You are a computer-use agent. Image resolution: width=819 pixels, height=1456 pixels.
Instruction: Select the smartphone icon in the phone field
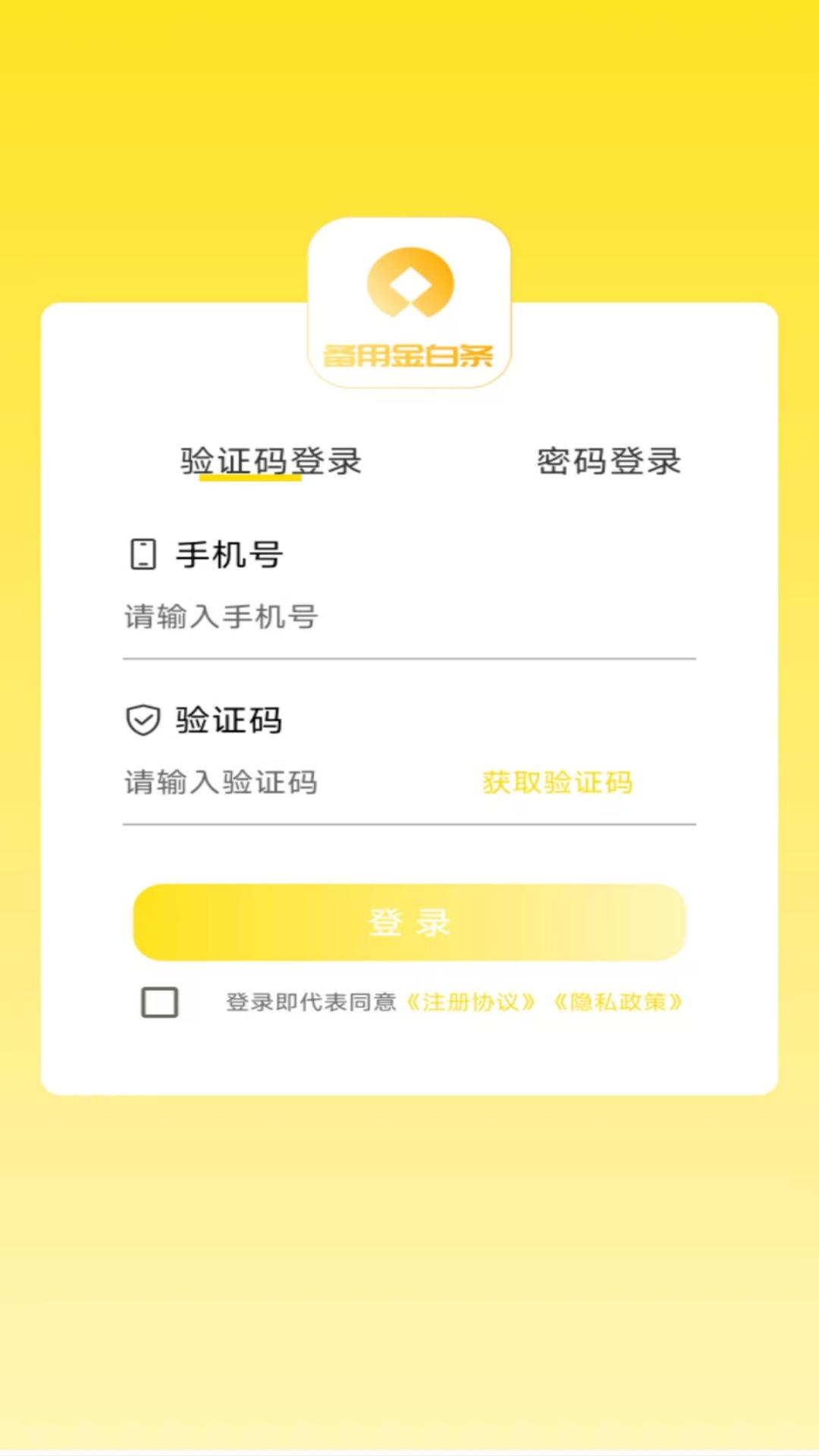point(142,555)
